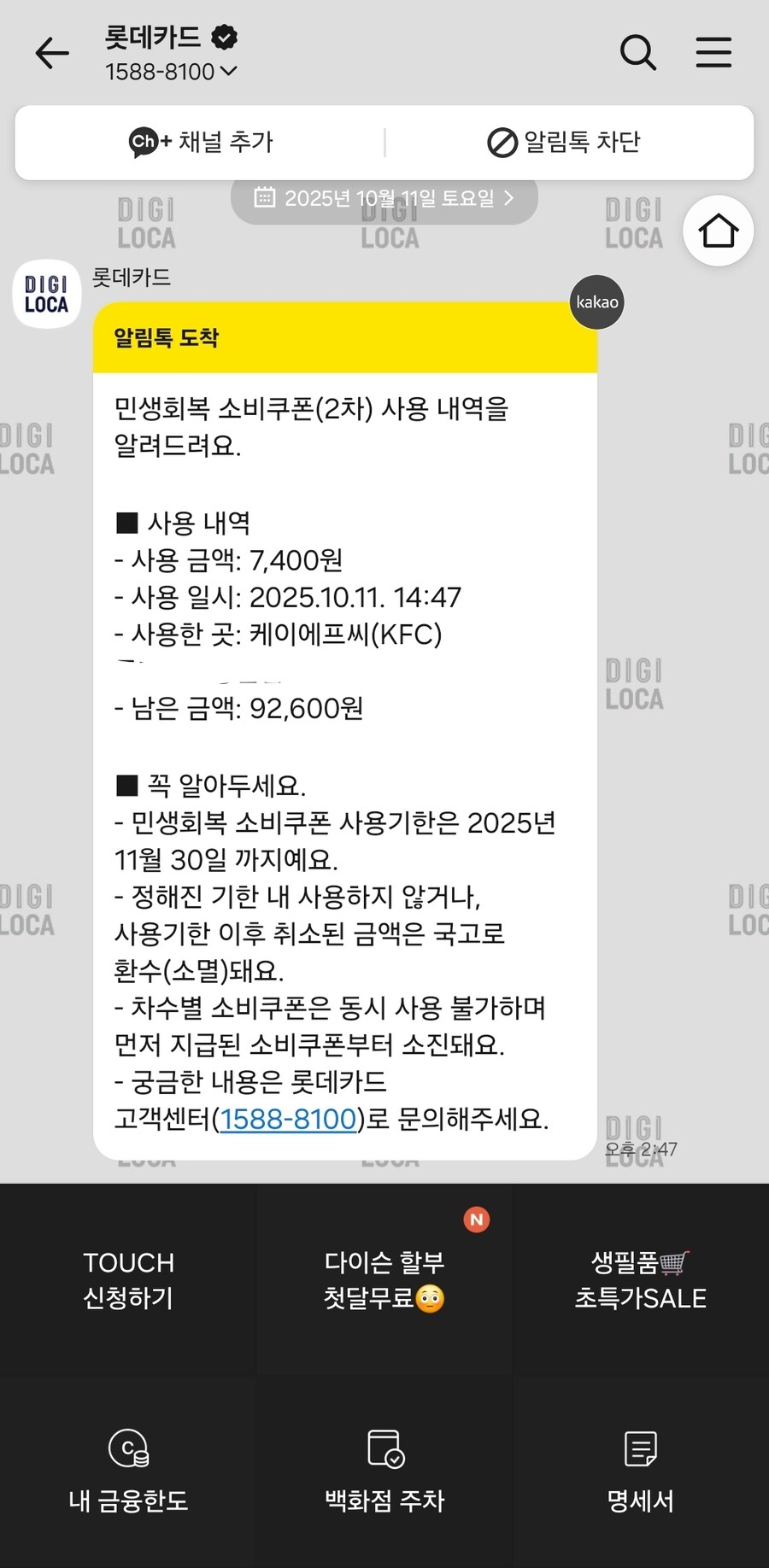Select TOUCH 신청하기

click(128, 1279)
